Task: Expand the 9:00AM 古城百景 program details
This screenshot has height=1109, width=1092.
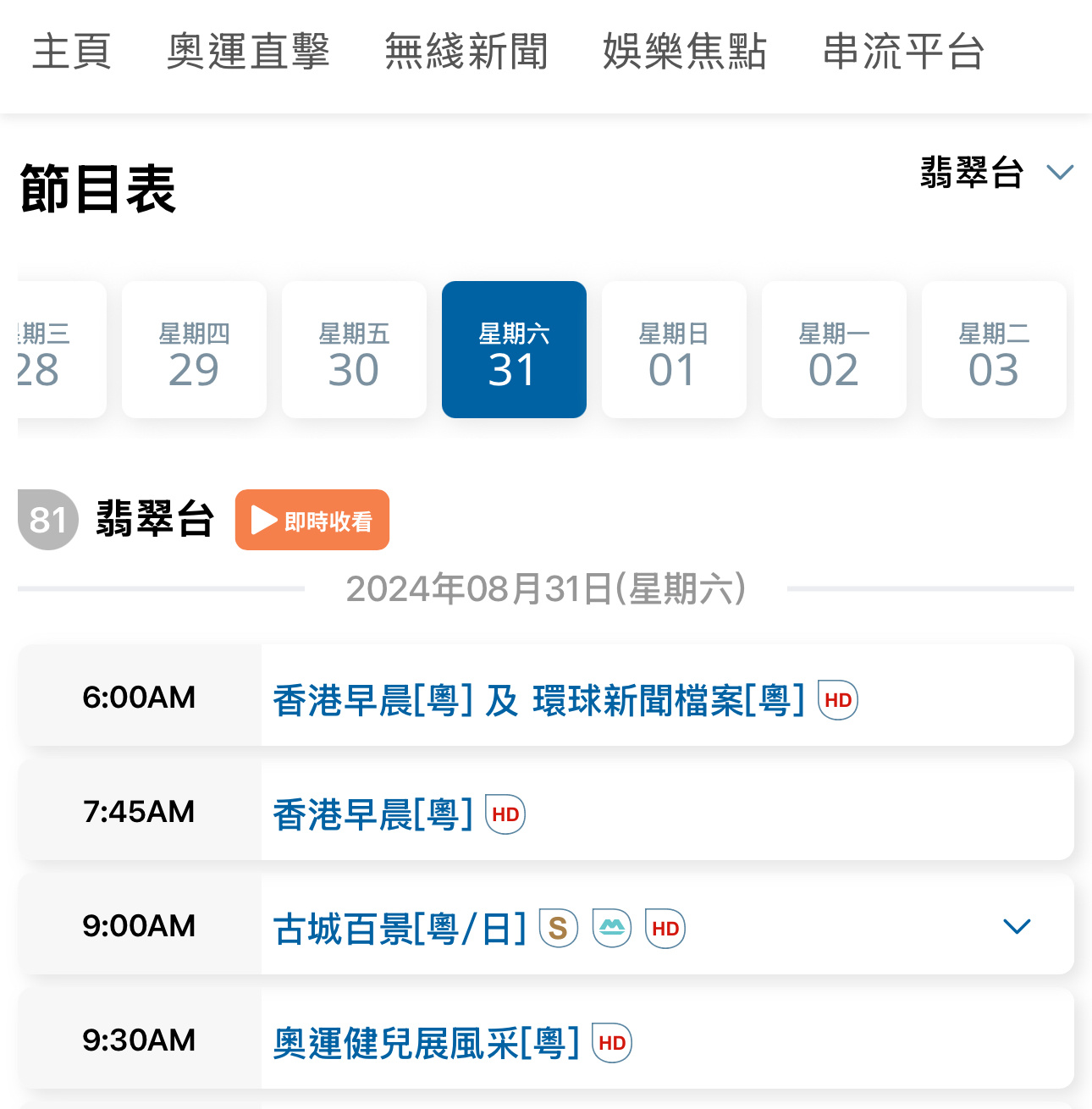Action: (1018, 925)
